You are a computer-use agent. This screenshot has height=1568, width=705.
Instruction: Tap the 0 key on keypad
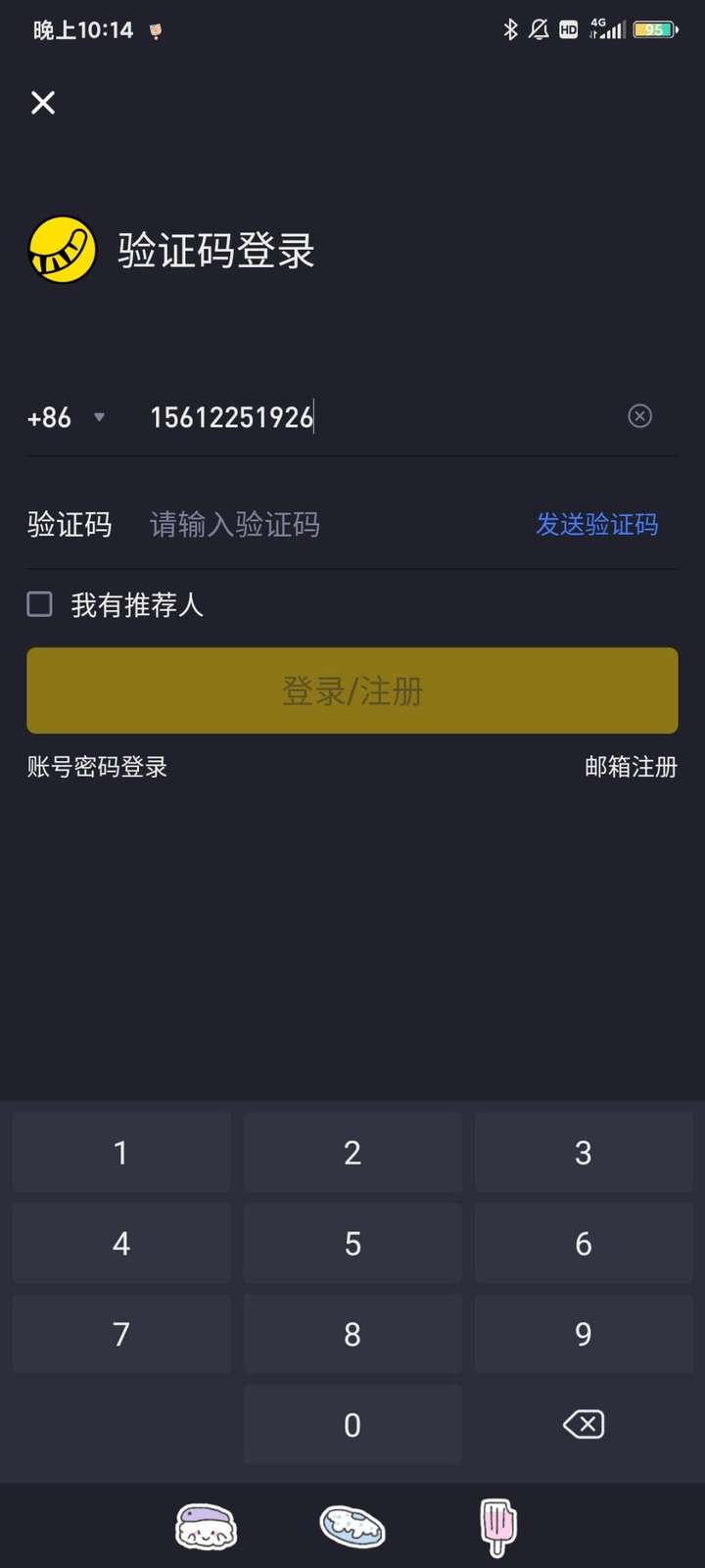coord(352,1425)
